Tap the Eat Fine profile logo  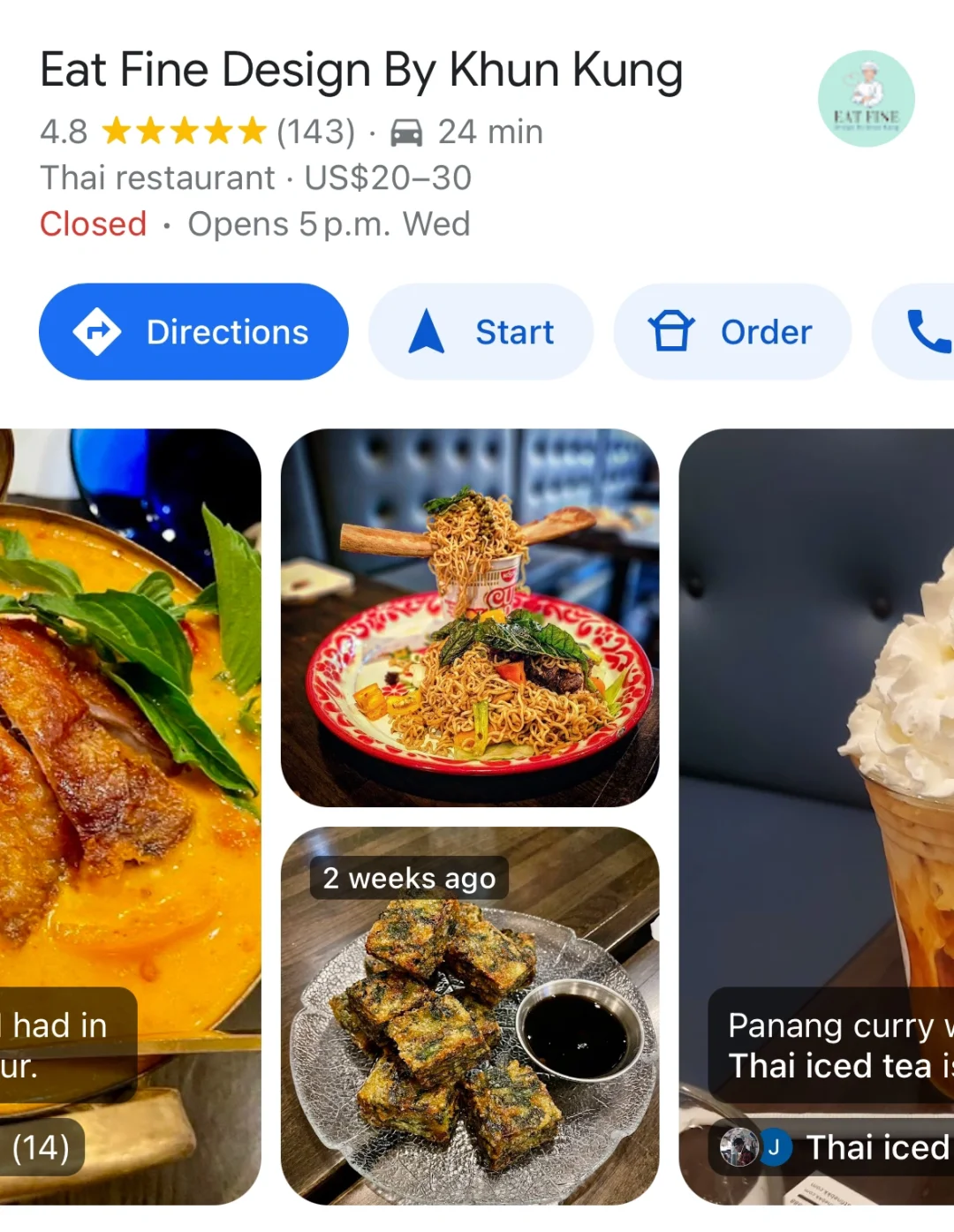[x=866, y=99]
